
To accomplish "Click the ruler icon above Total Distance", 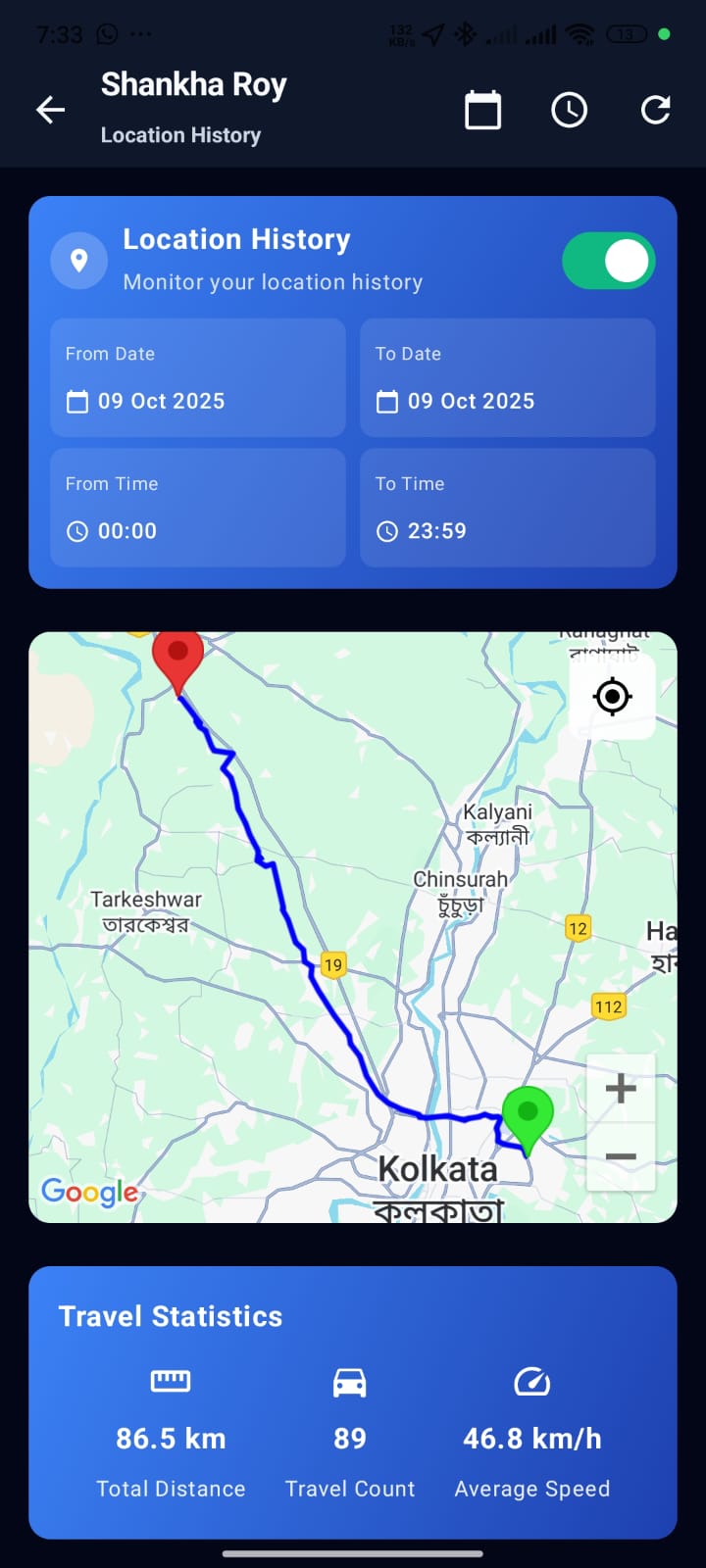I will 171,1380.
